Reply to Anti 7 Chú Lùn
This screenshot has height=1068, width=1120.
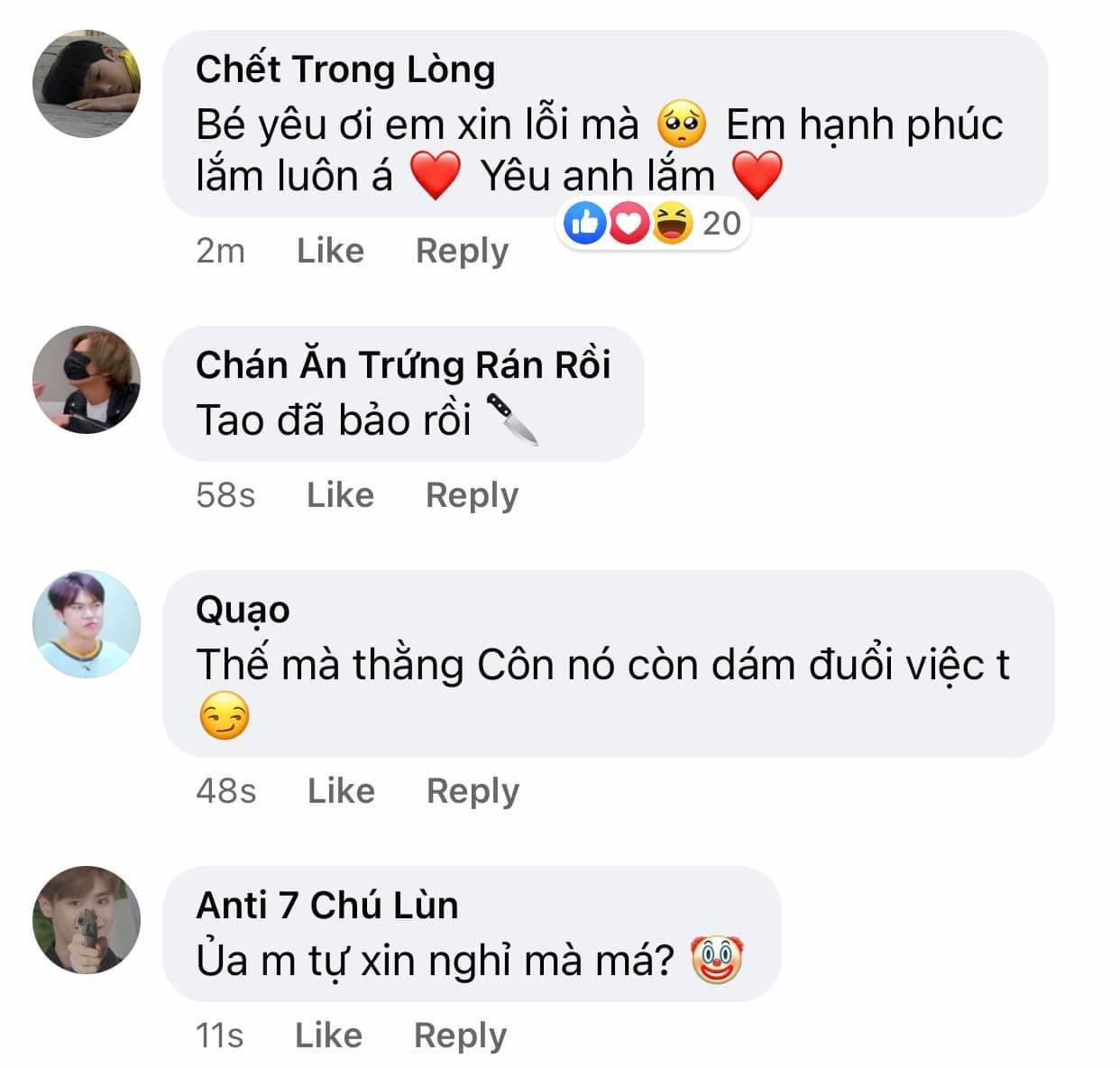click(x=460, y=1035)
